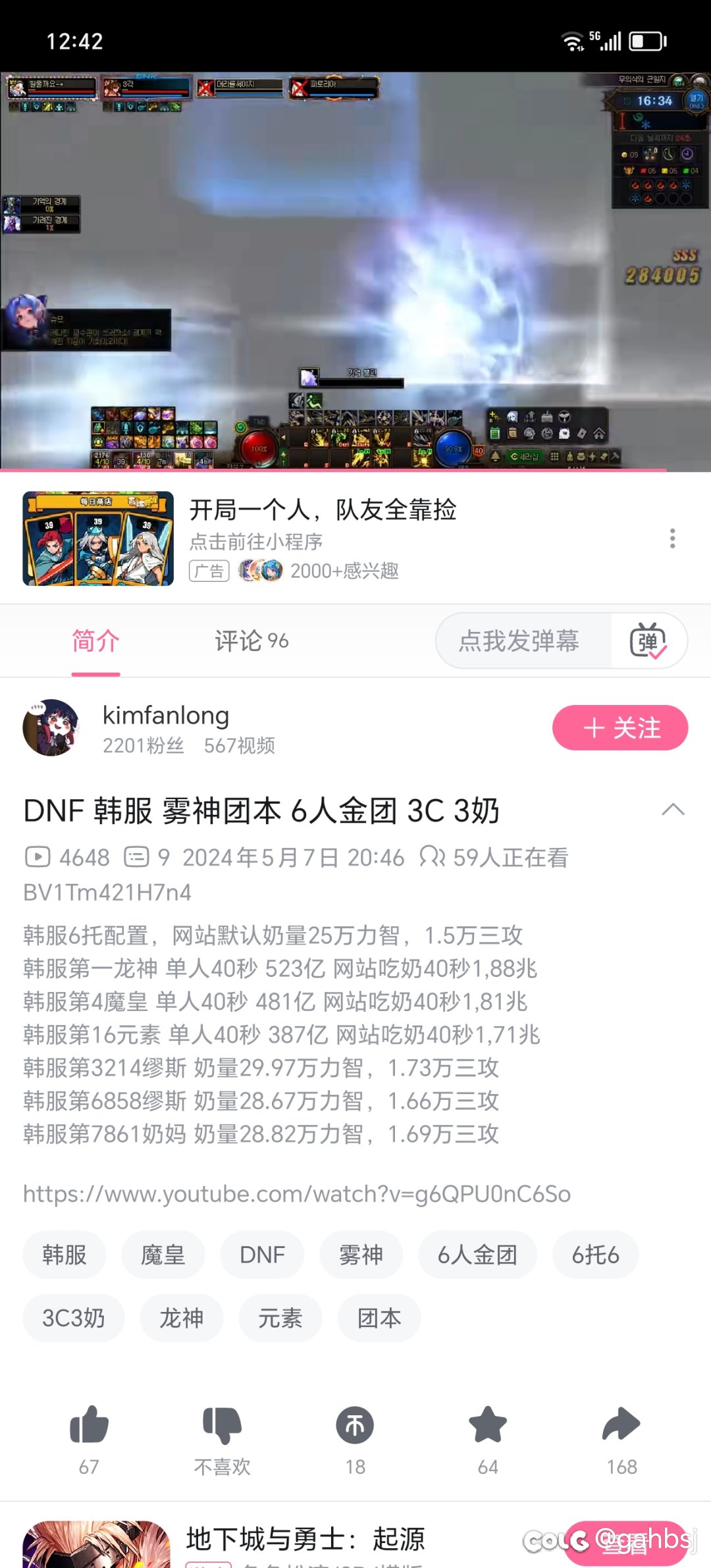This screenshot has width=711, height=1568.
Task: Tap the pink video progress bar
Action: [355, 469]
